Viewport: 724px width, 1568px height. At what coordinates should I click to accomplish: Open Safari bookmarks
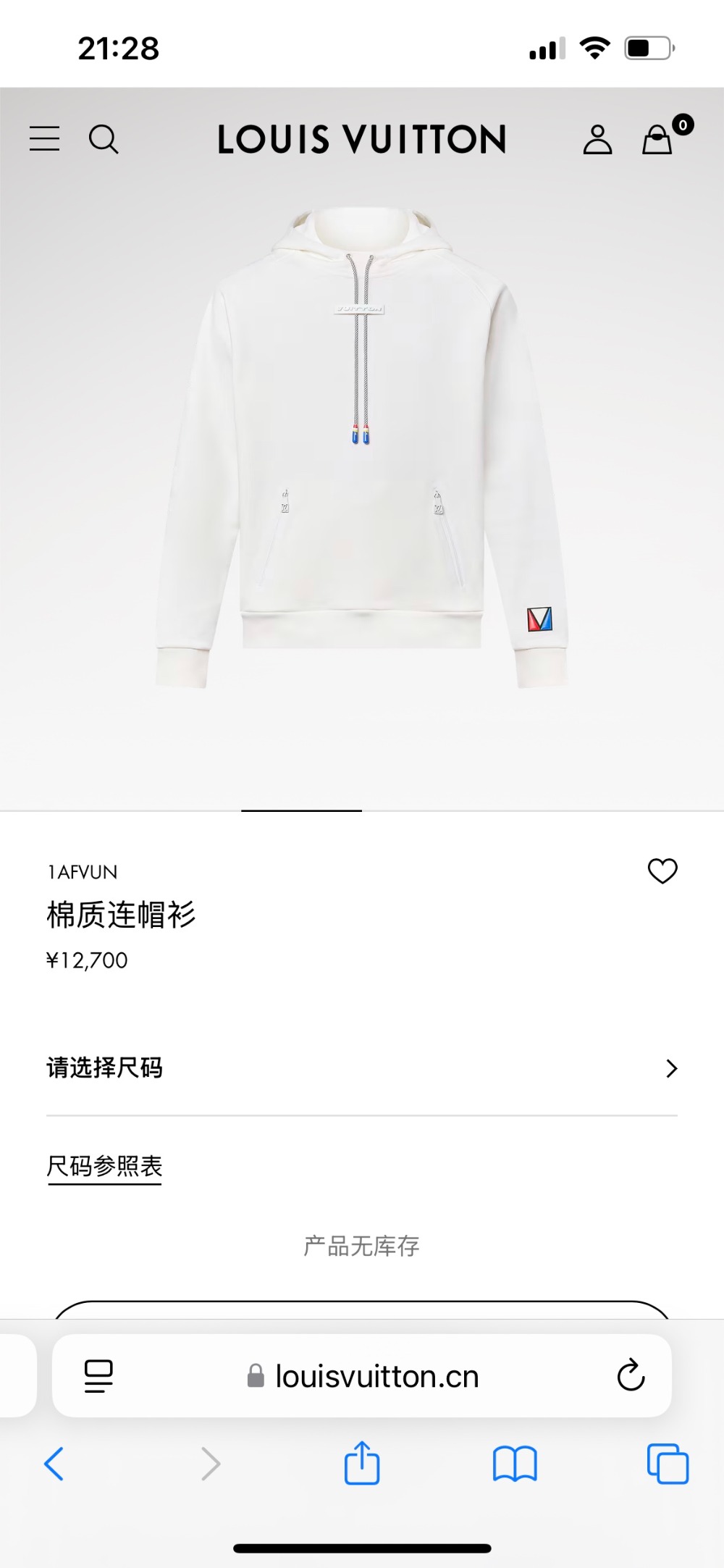514,1463
